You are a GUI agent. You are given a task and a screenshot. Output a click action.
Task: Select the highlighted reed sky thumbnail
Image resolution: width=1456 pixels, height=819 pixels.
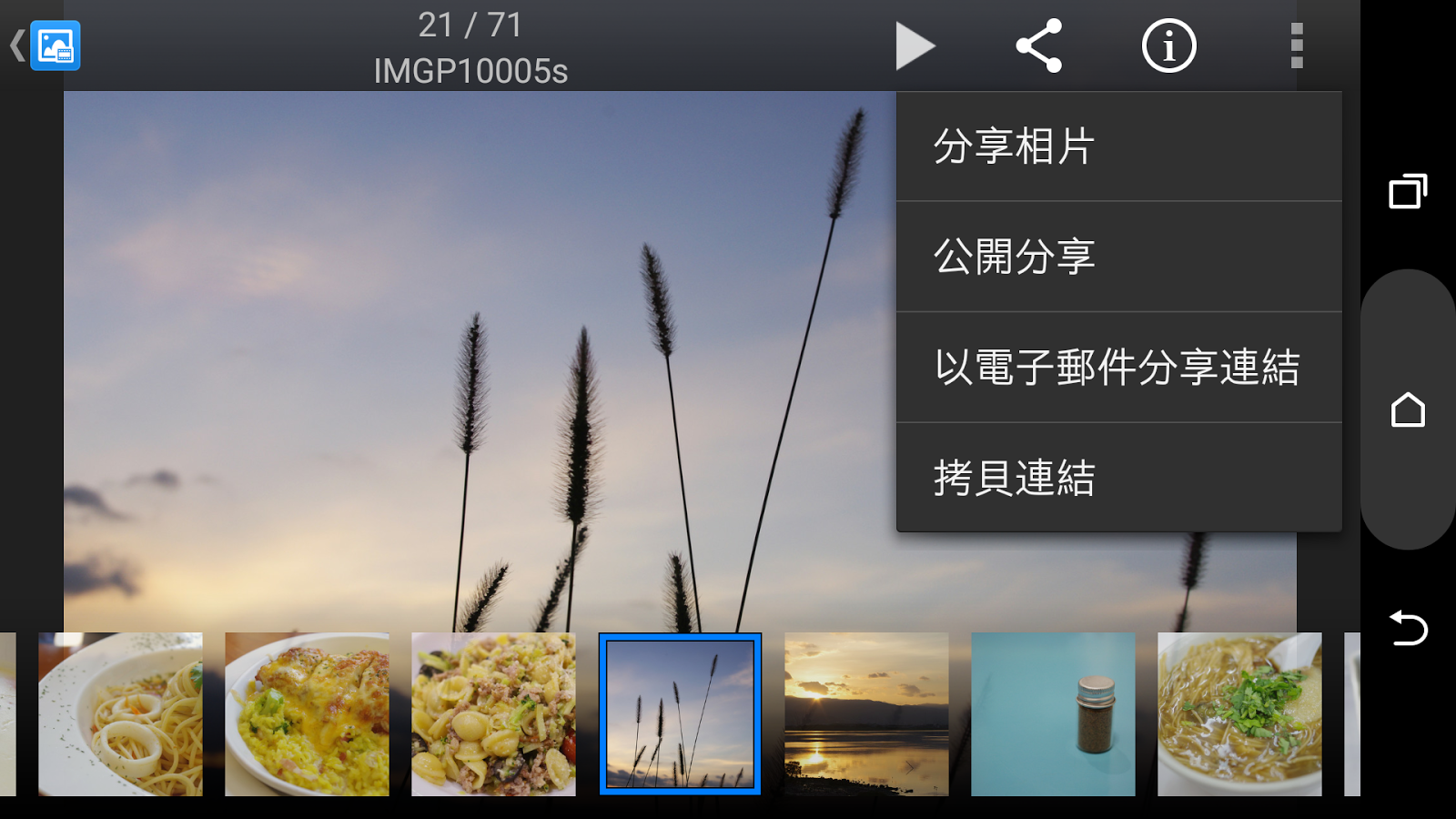click(x=680, y=714)
